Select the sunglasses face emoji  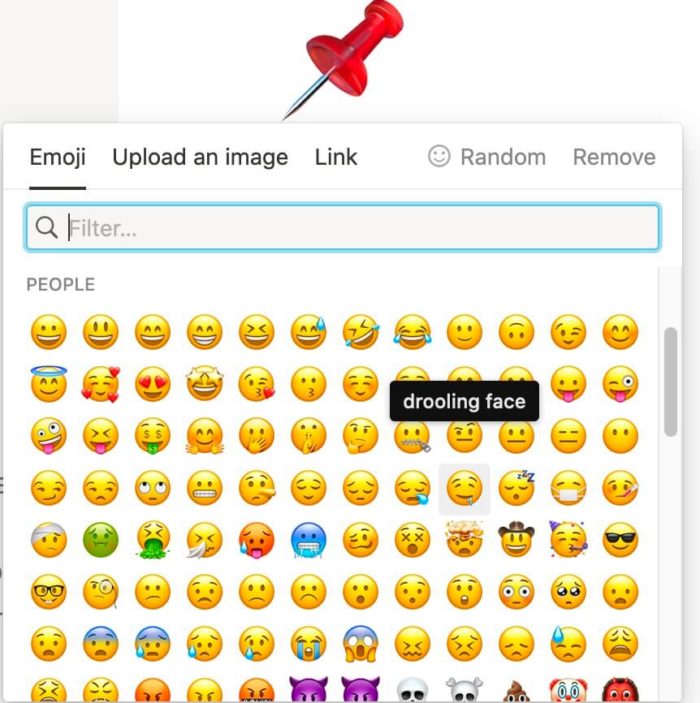coord(620,539)
